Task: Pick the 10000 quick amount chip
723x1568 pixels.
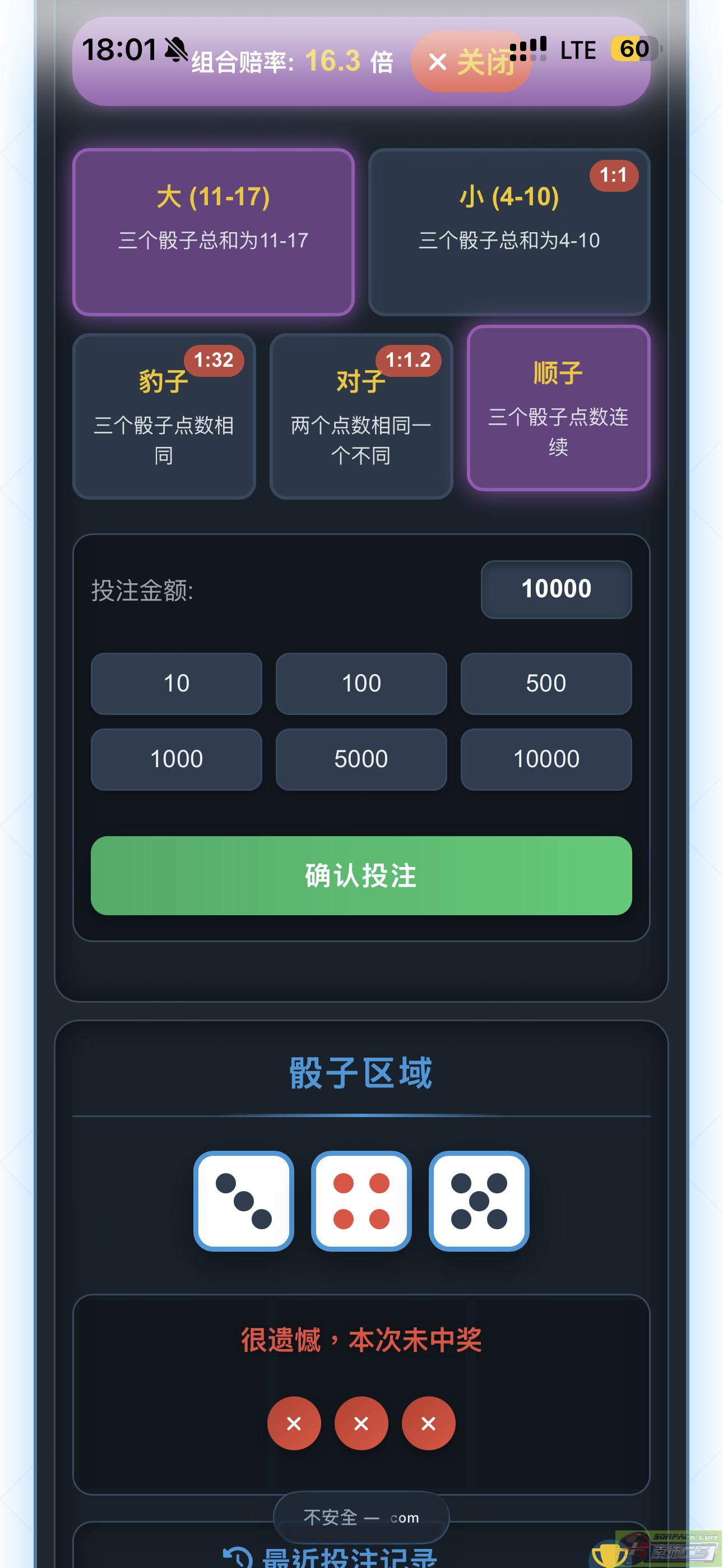Action: coord(546,759)
